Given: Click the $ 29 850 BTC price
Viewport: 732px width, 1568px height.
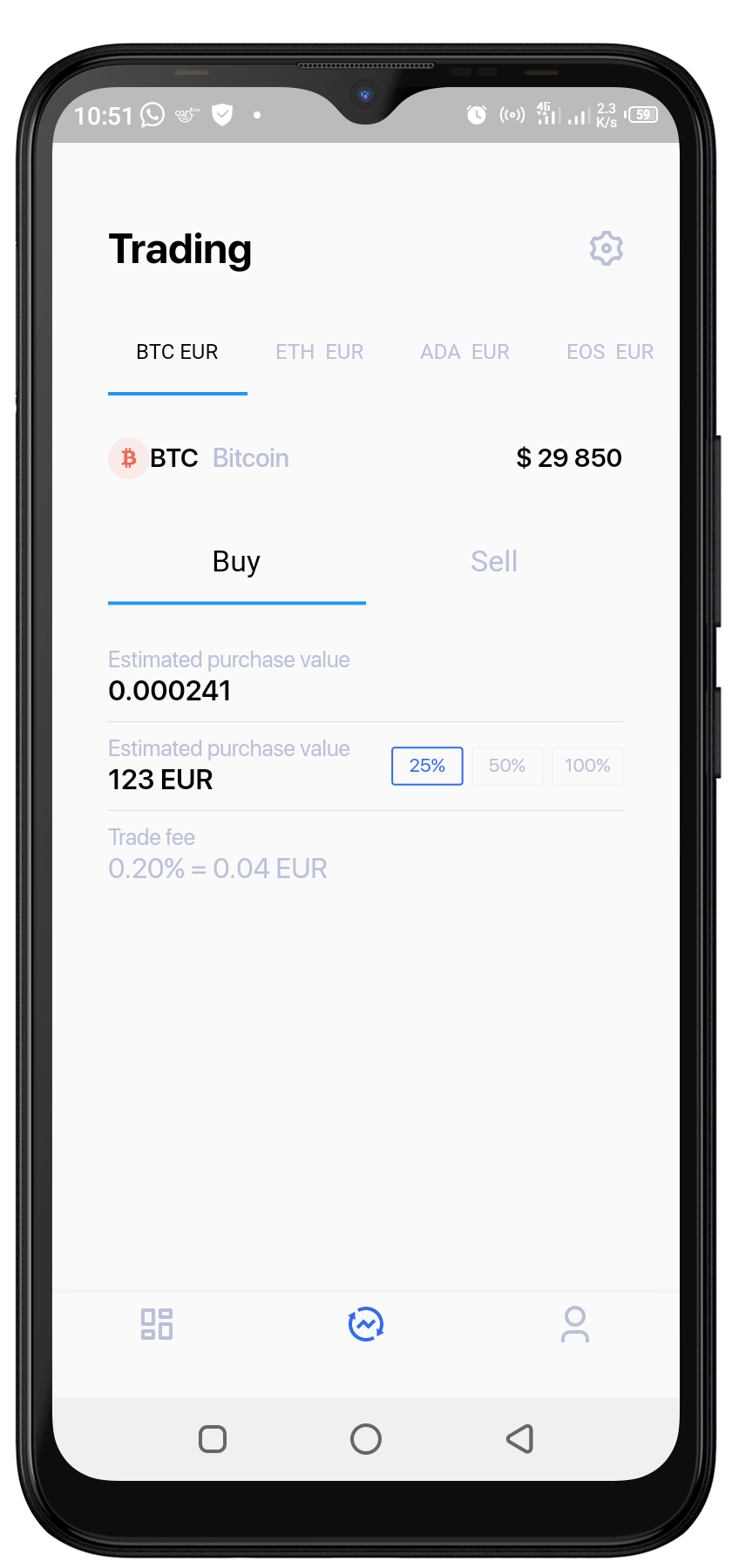Looking at the screenshot, I should pos(568,457).
